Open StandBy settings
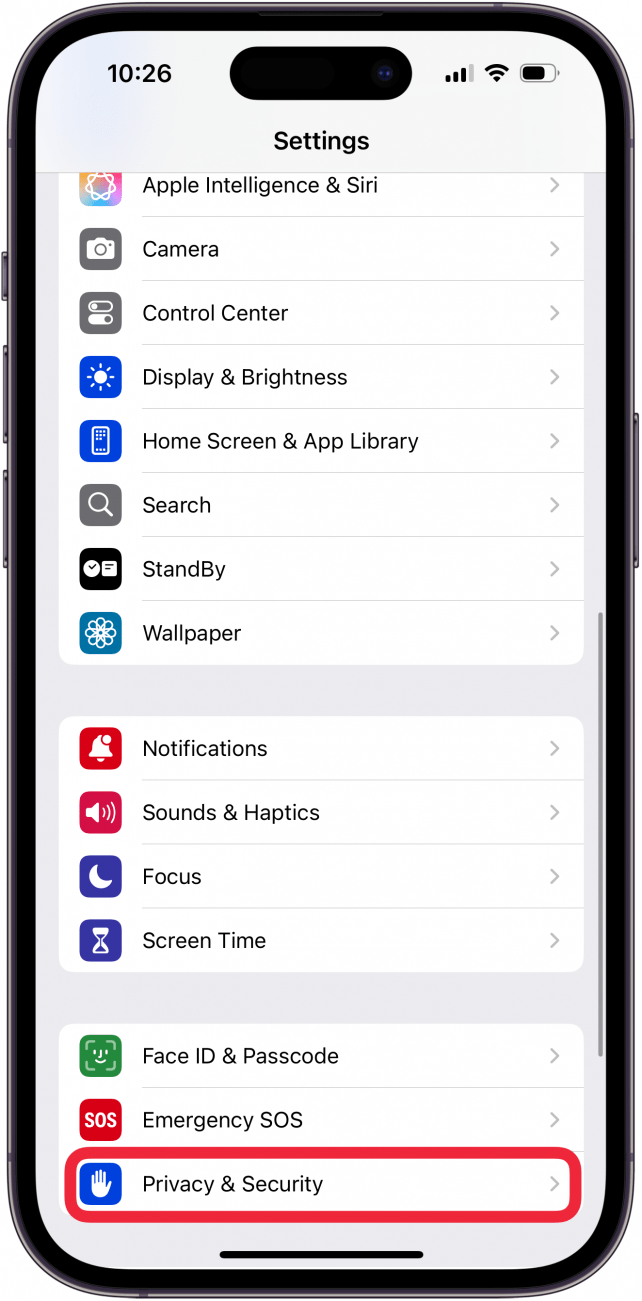 [x=320, y=569]
